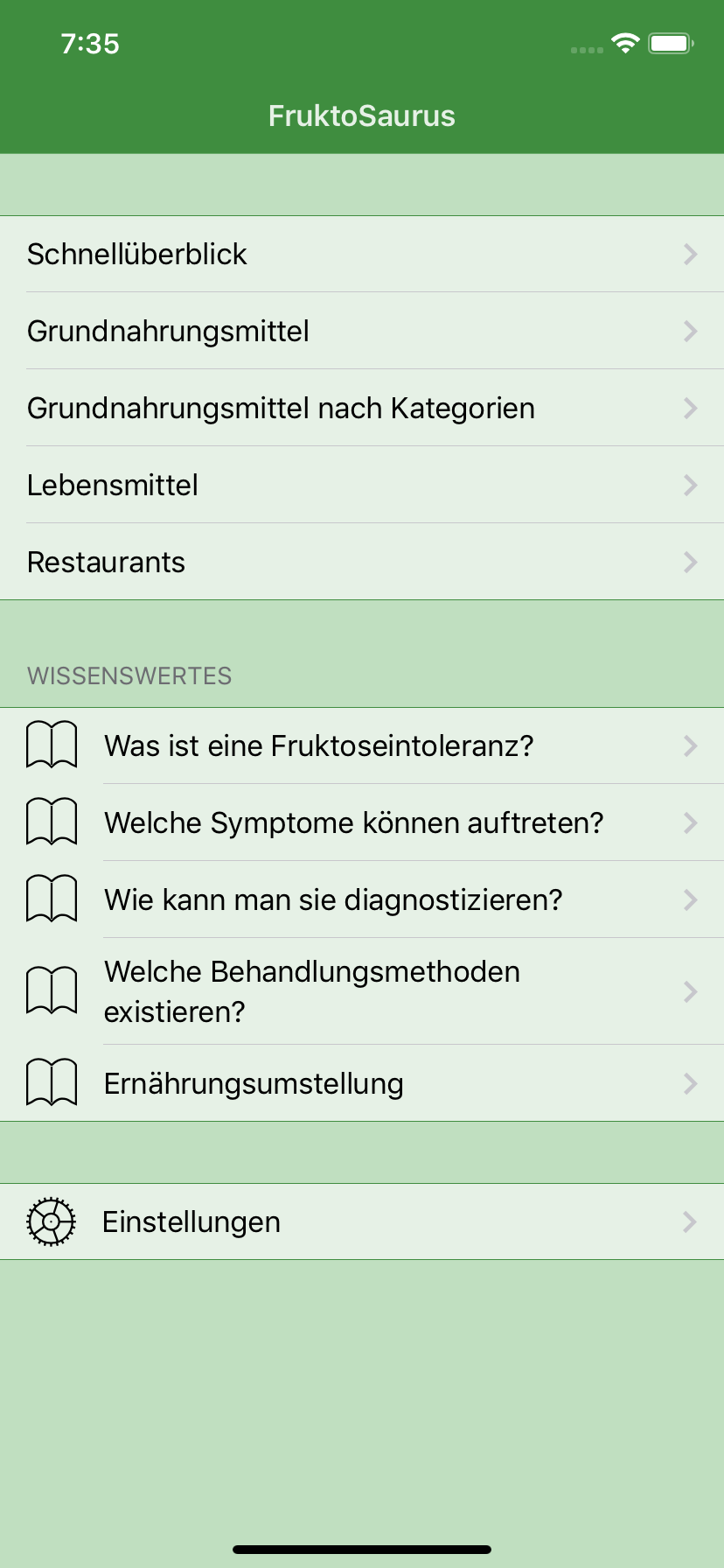Select the Grundnahrungsmittel list entry

point(362,332)
